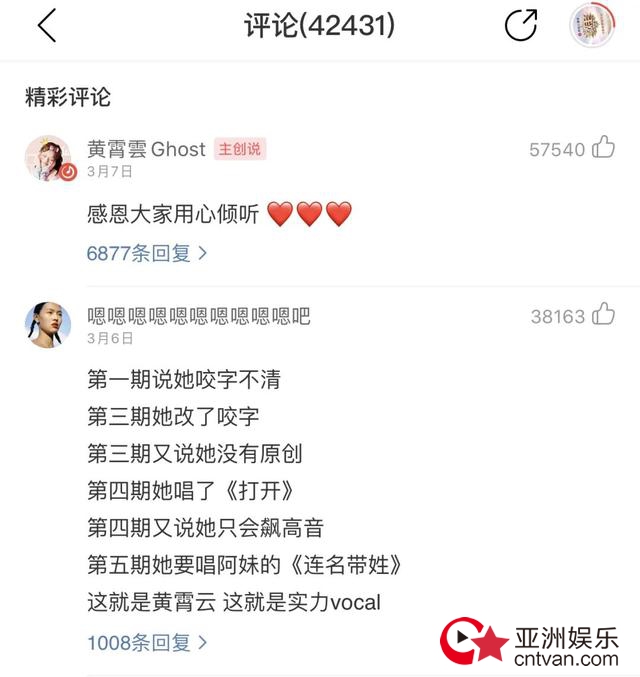640x677 pixels.
Task: Like the comment by 黄霄雲 Ghost
Action: [x=603, y=148]
